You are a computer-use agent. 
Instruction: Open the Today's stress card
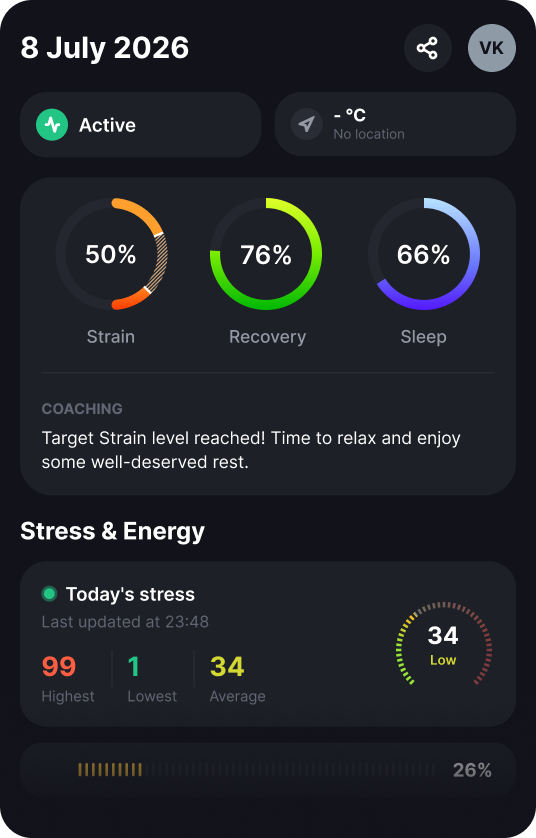(x=268, y=644)
